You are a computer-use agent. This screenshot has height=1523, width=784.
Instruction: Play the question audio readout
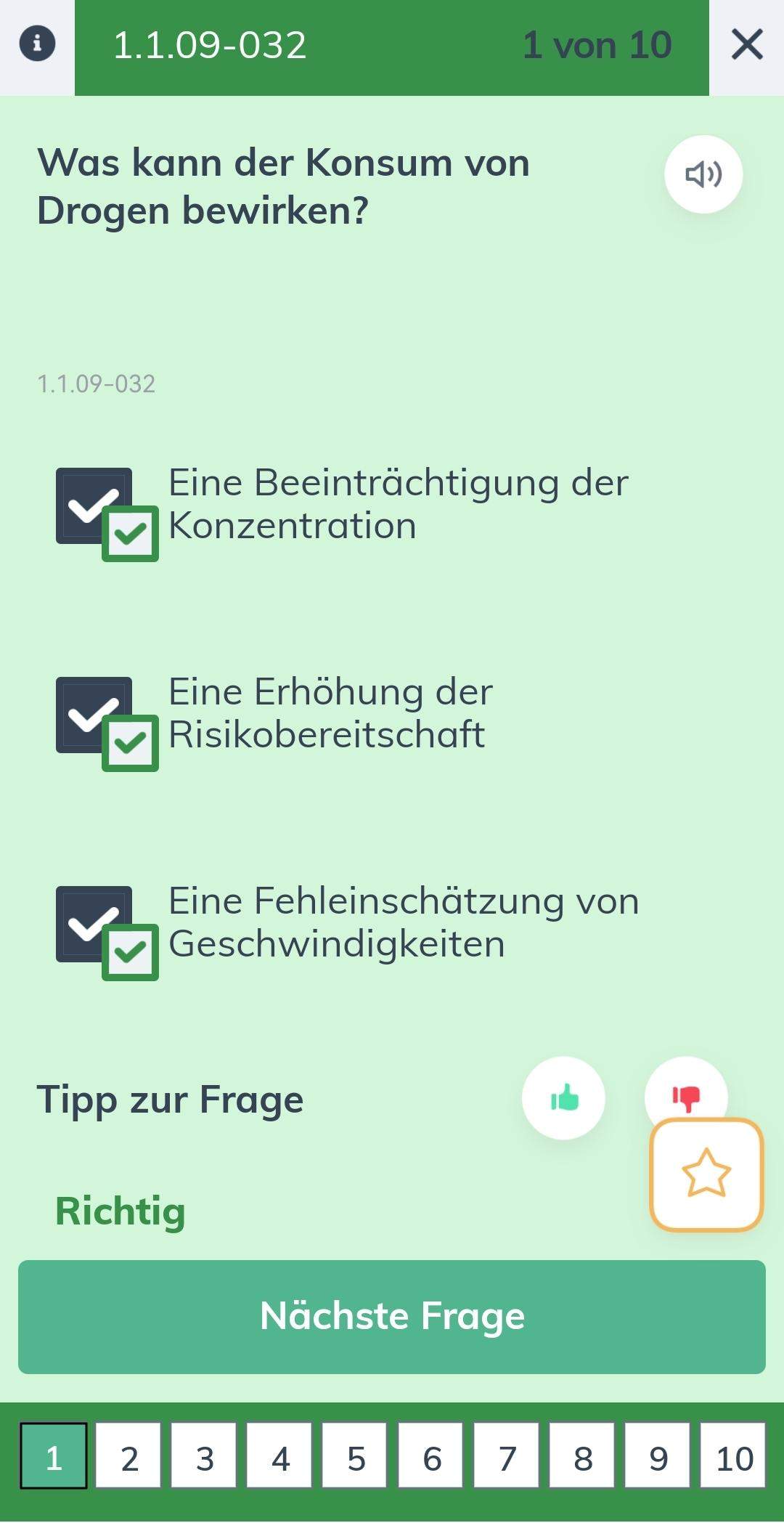click(703, 174)
